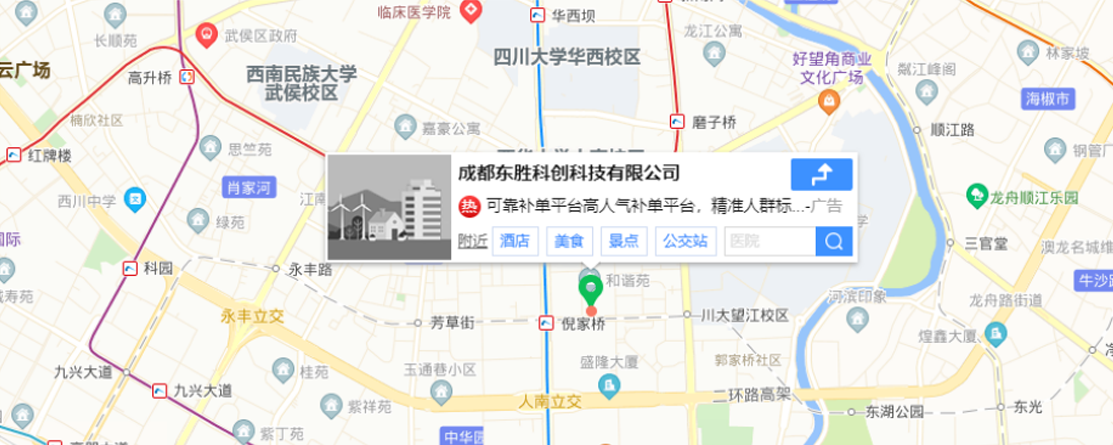The height and width of the screenshot is (445, 1113).
Task: Select the 酒店 nearby chip
Action: tap(515, 241)
